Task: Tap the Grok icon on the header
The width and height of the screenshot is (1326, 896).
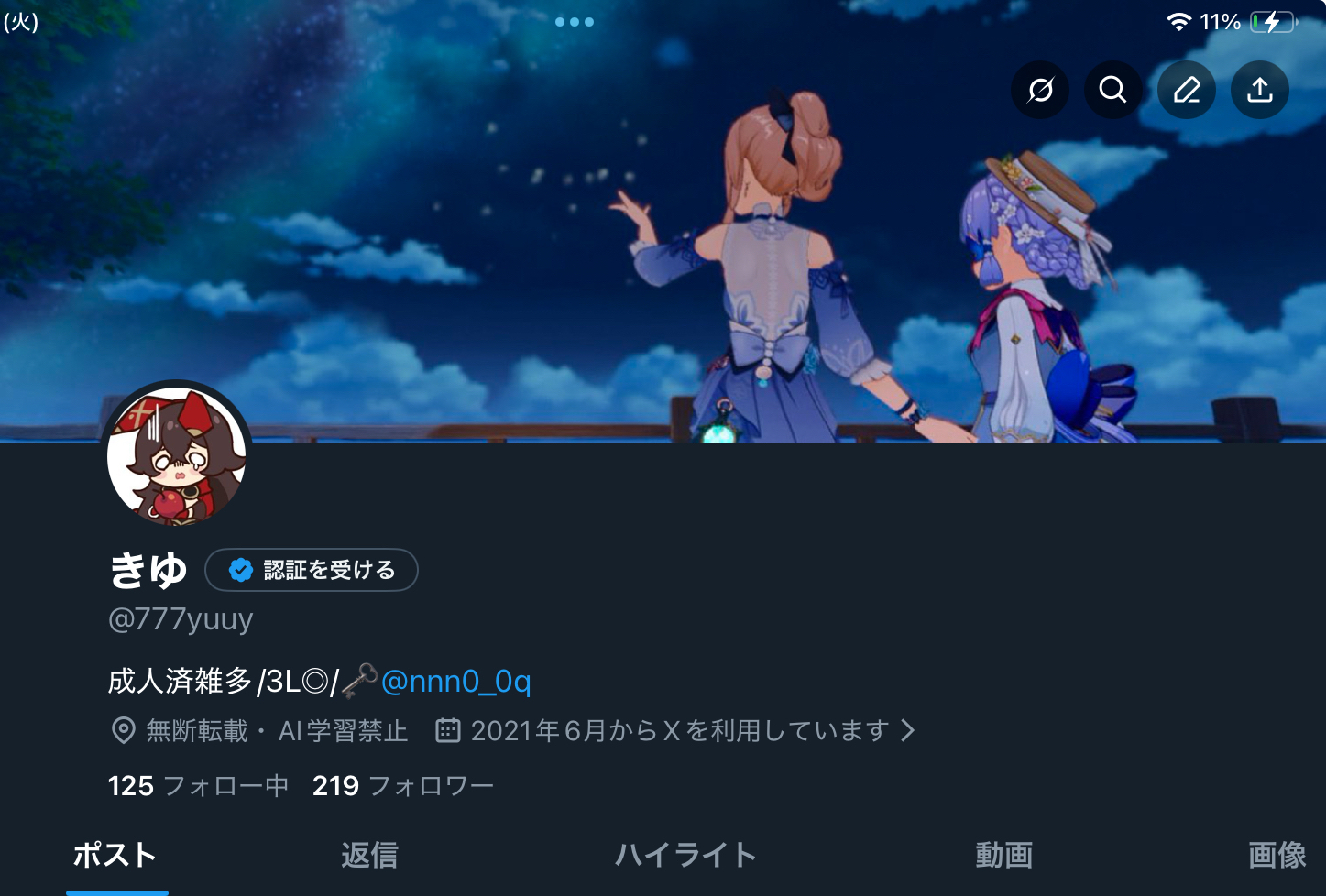Action: (1040, 90)
